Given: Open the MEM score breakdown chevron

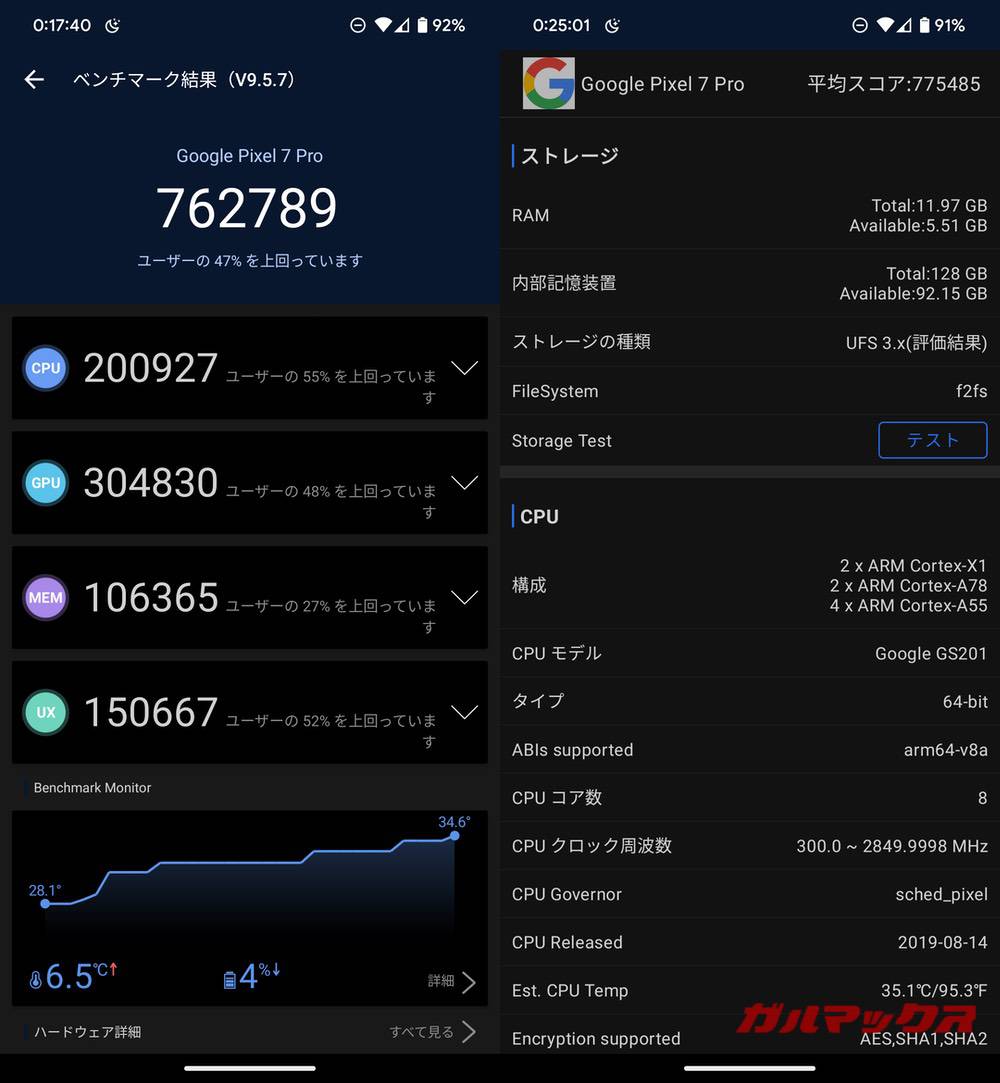Looking at the screenshot, I should (x=464, y=597).
